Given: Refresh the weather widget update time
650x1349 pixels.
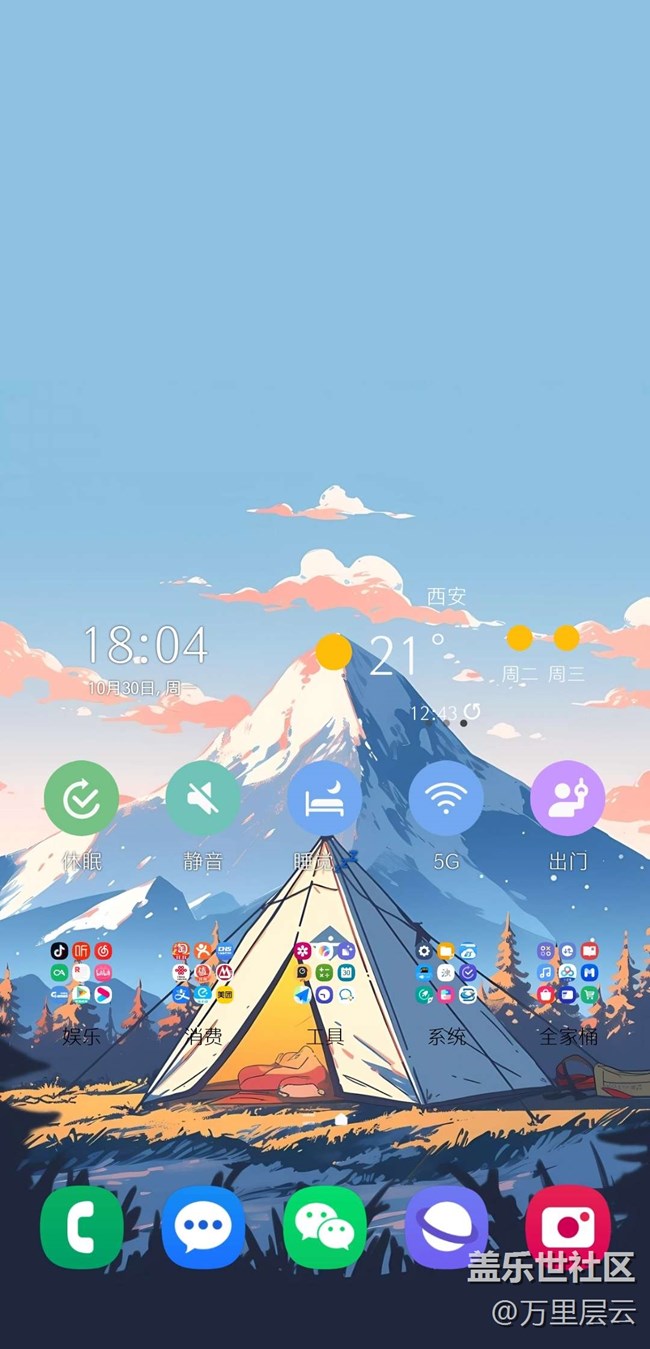Looking at the screenshot, I should (x=472, y=711).
